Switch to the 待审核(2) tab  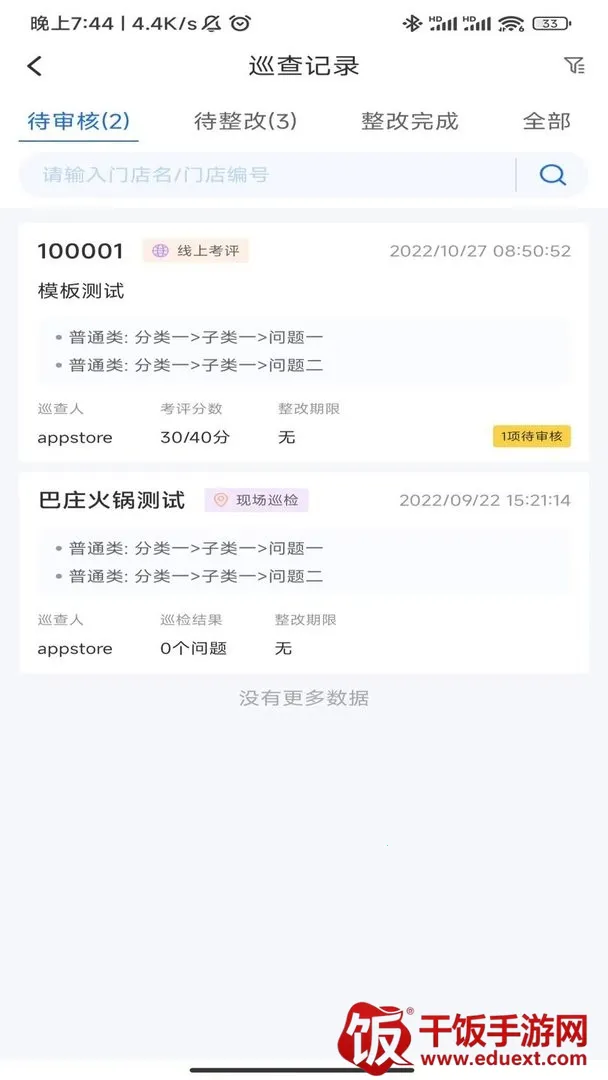click(79, 122)
